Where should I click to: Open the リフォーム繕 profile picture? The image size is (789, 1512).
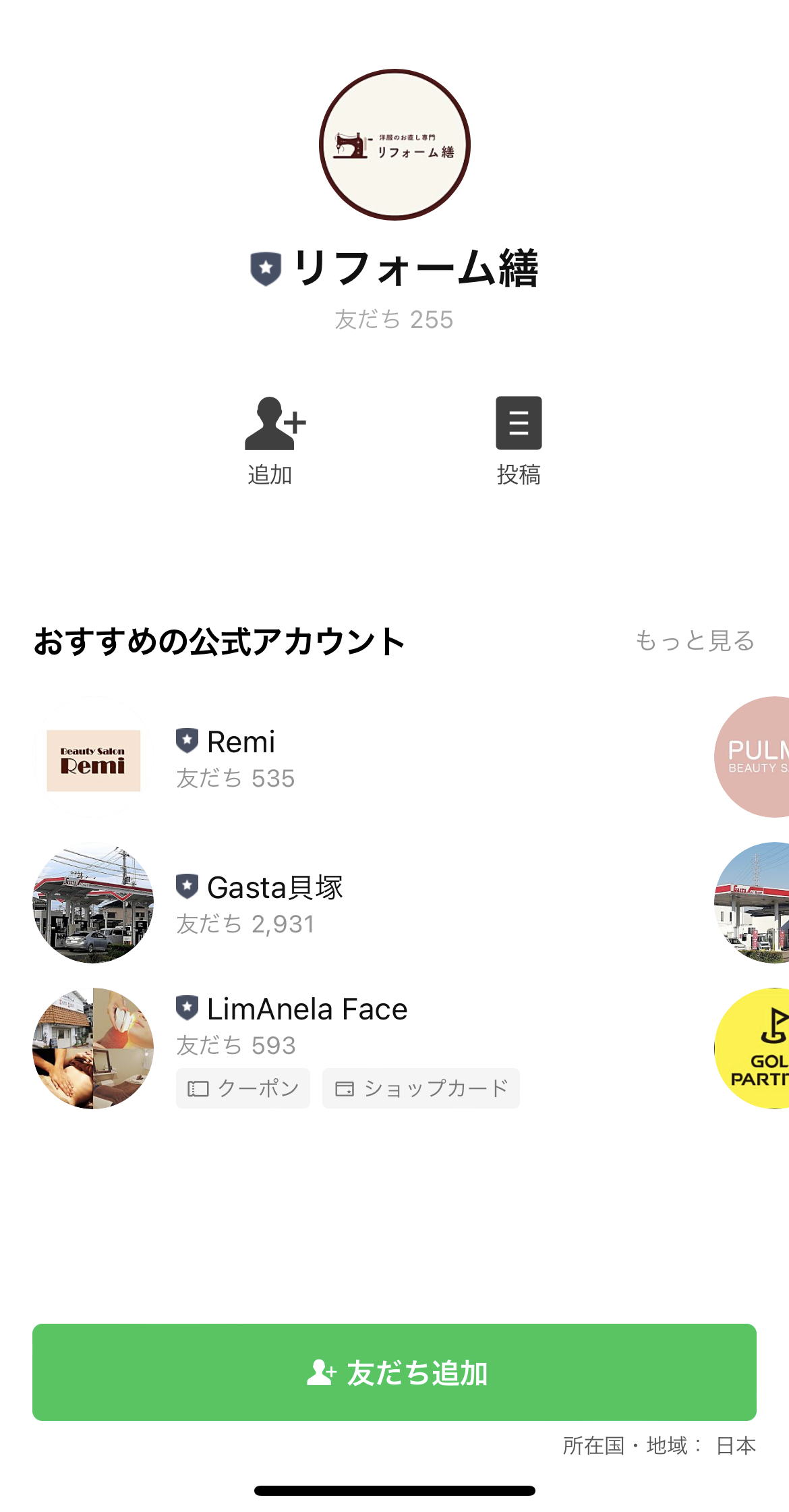[394, 143]
